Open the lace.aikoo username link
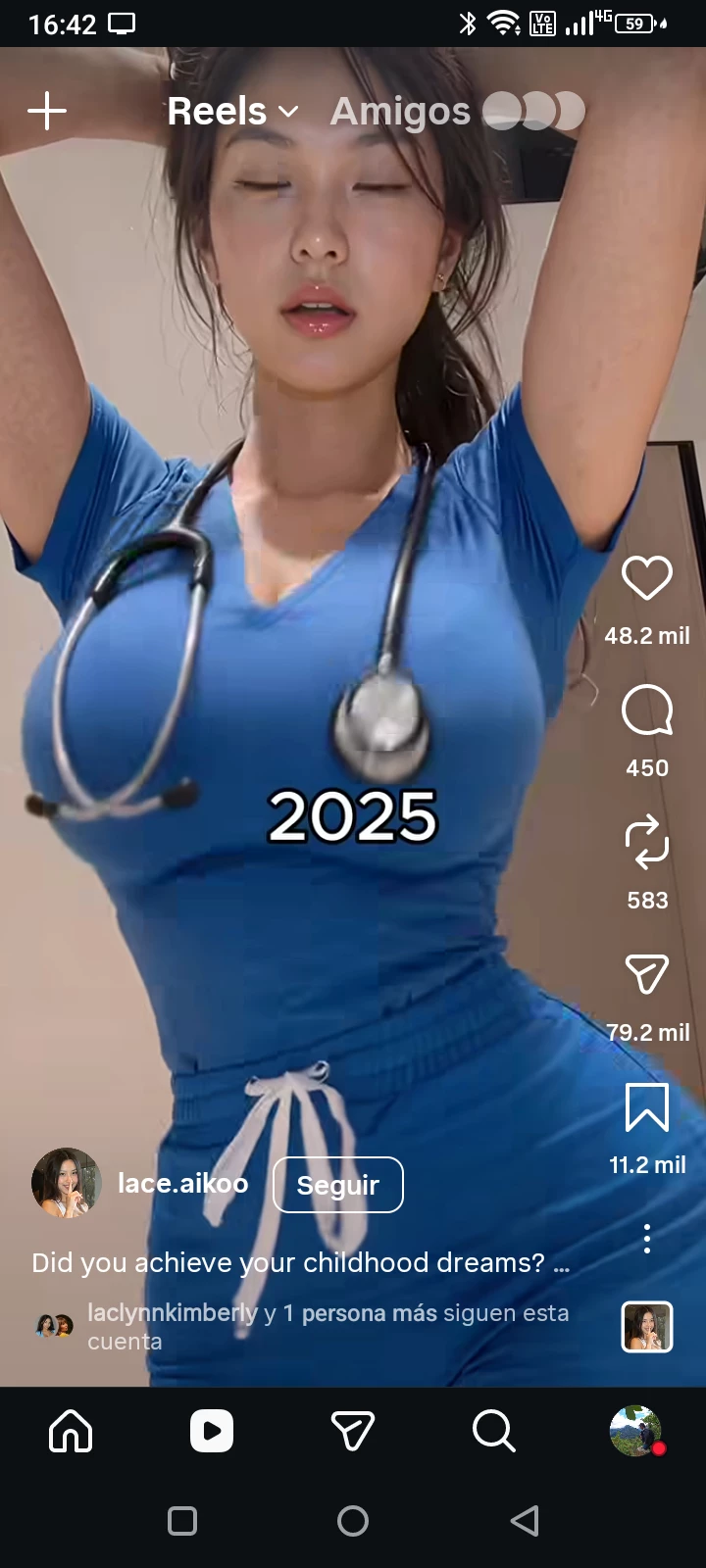 pos(182,1184)
